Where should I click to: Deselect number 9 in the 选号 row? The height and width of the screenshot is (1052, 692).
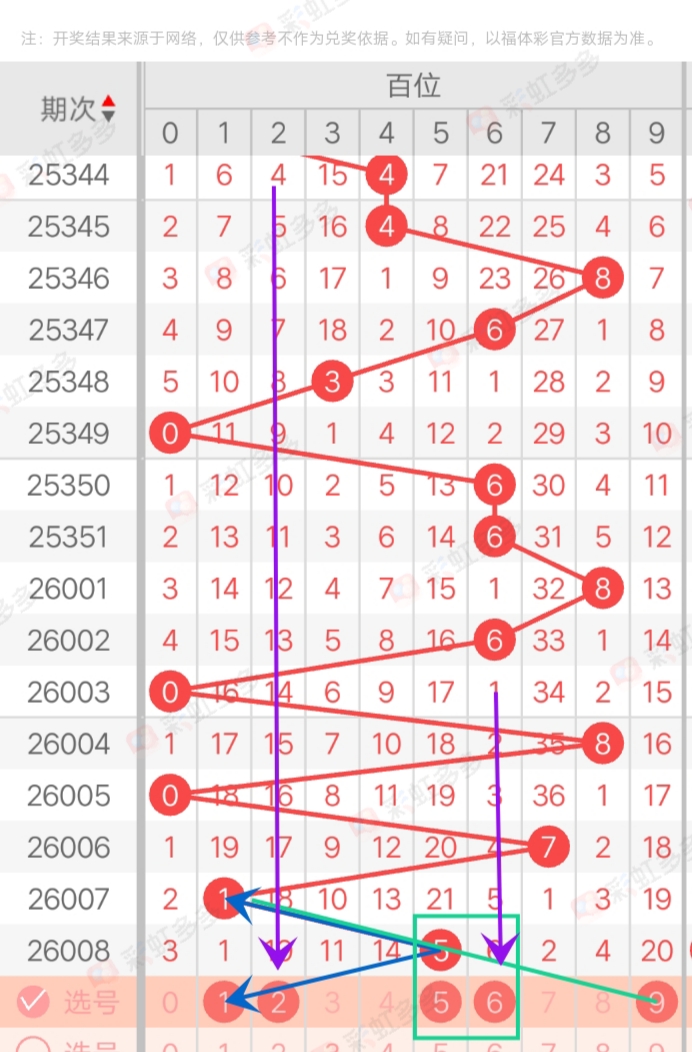(x=656, y=1002)
